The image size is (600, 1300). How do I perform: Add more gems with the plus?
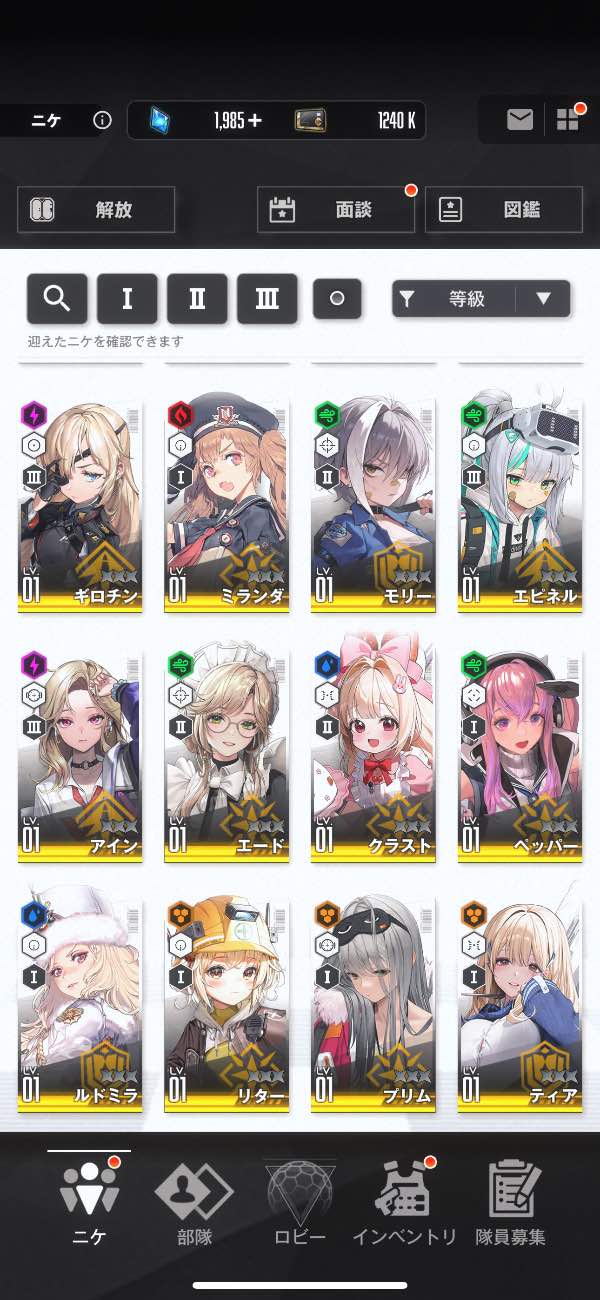point(255,121)
